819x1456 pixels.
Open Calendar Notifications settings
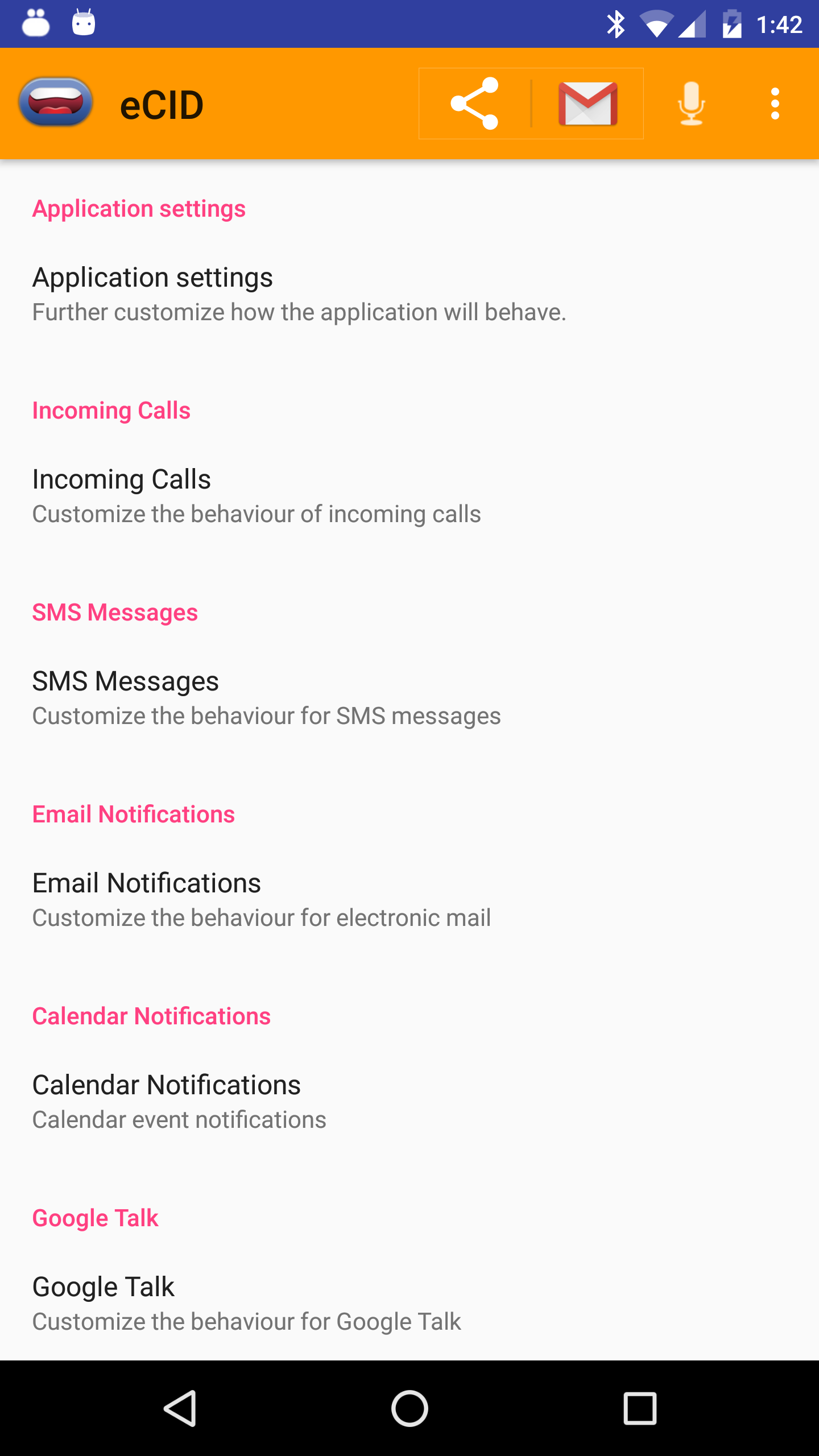click(x=409, y=1102)
